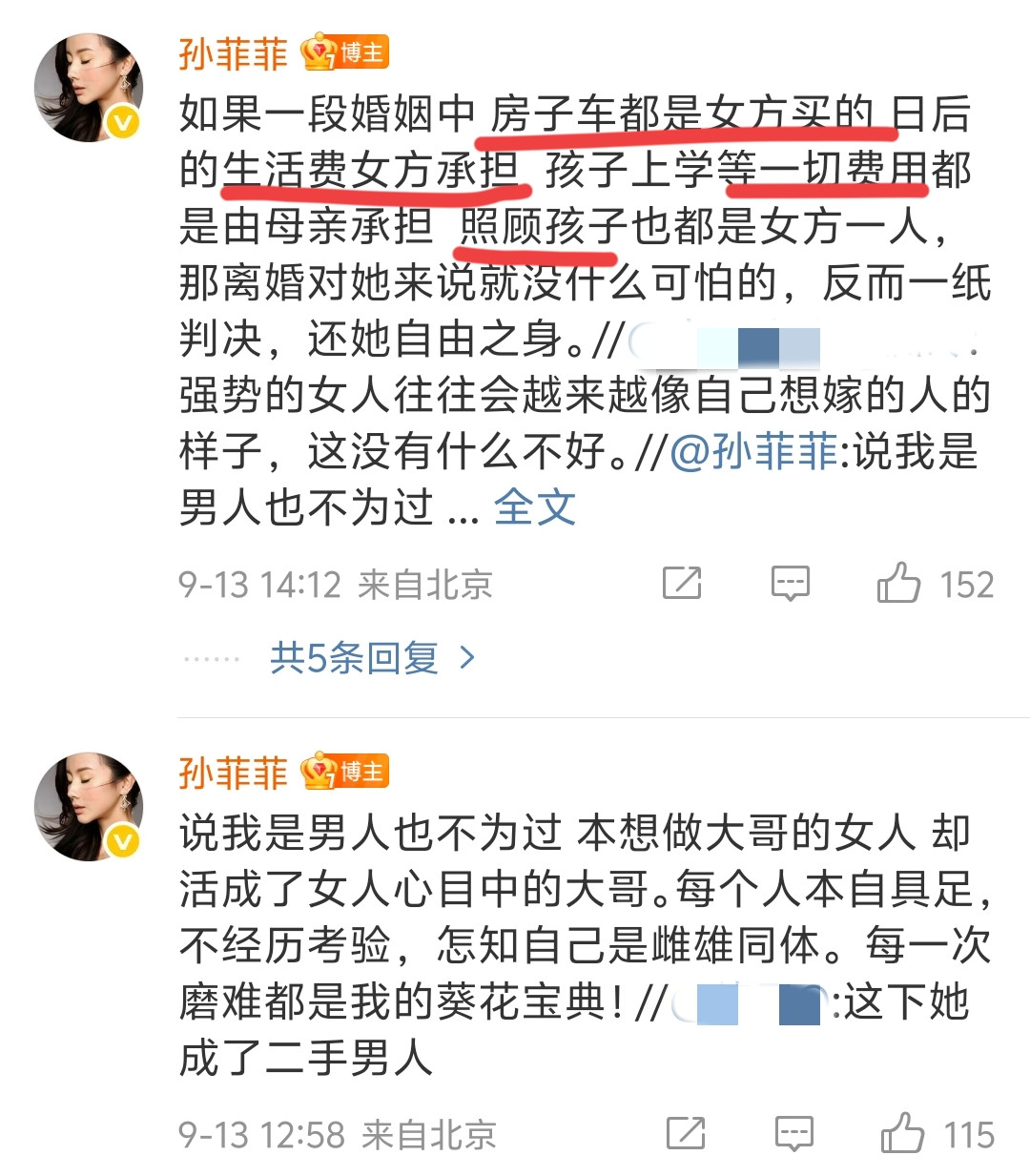This screenshot has width=1030, height=1176.
Task: Open username 孙菲菲 on the 12:58 comment
Action: click(x=233, y=773)
